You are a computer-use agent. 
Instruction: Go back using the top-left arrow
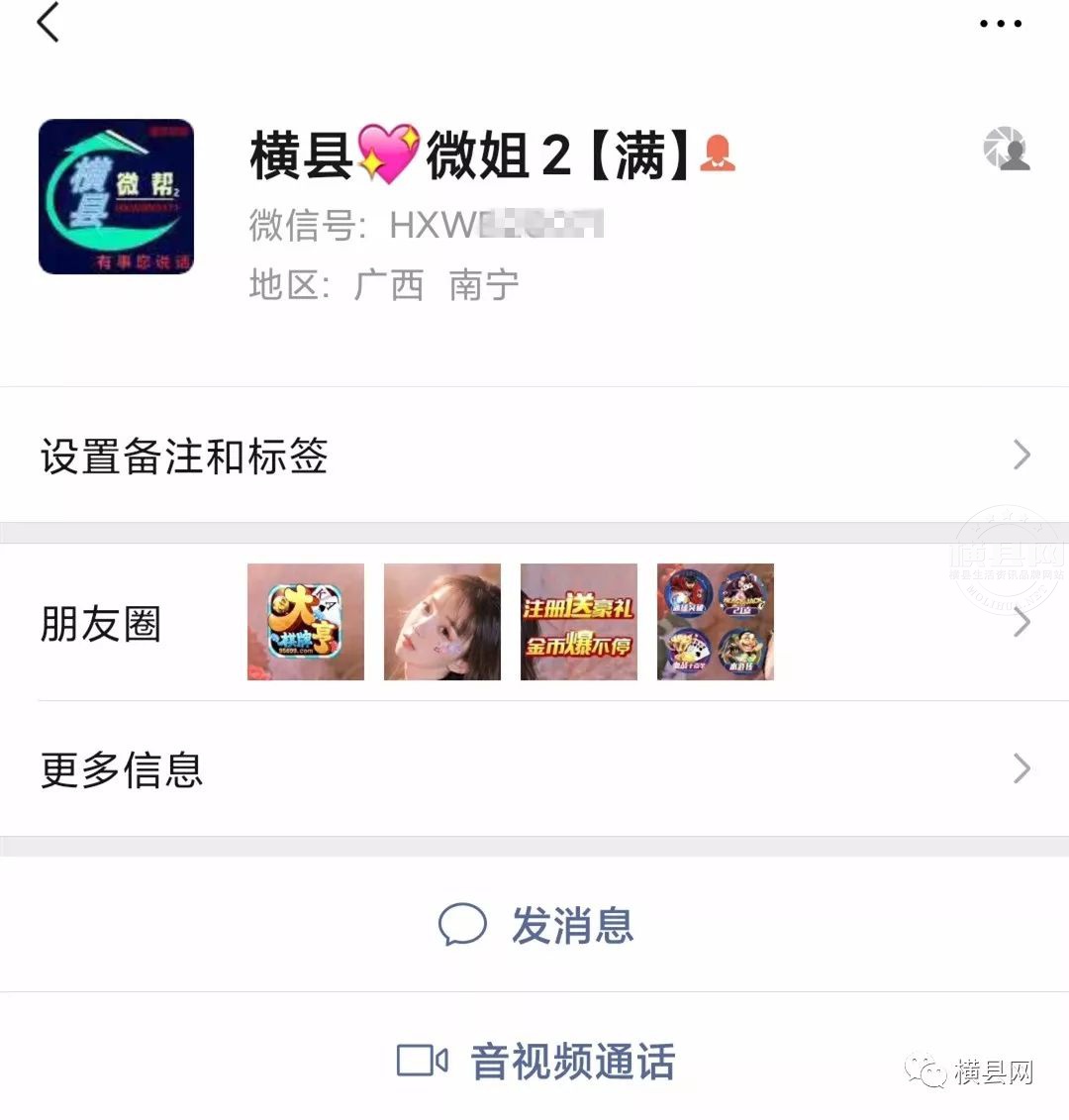point(48,23)
